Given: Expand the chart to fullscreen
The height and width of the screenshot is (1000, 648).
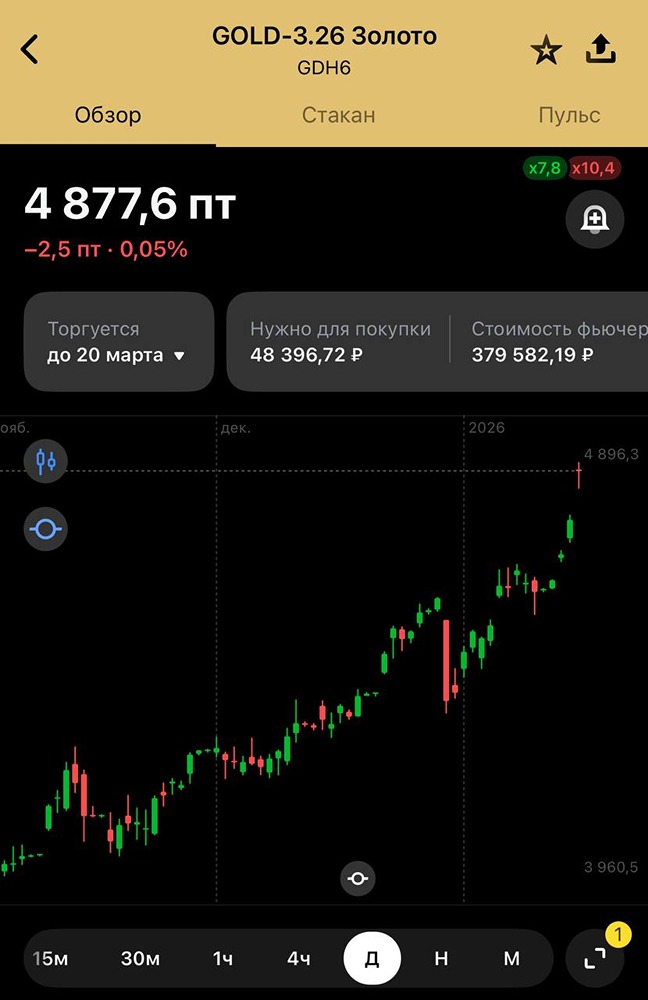Looking at the screenshot, I should click(x=595, y=959).
